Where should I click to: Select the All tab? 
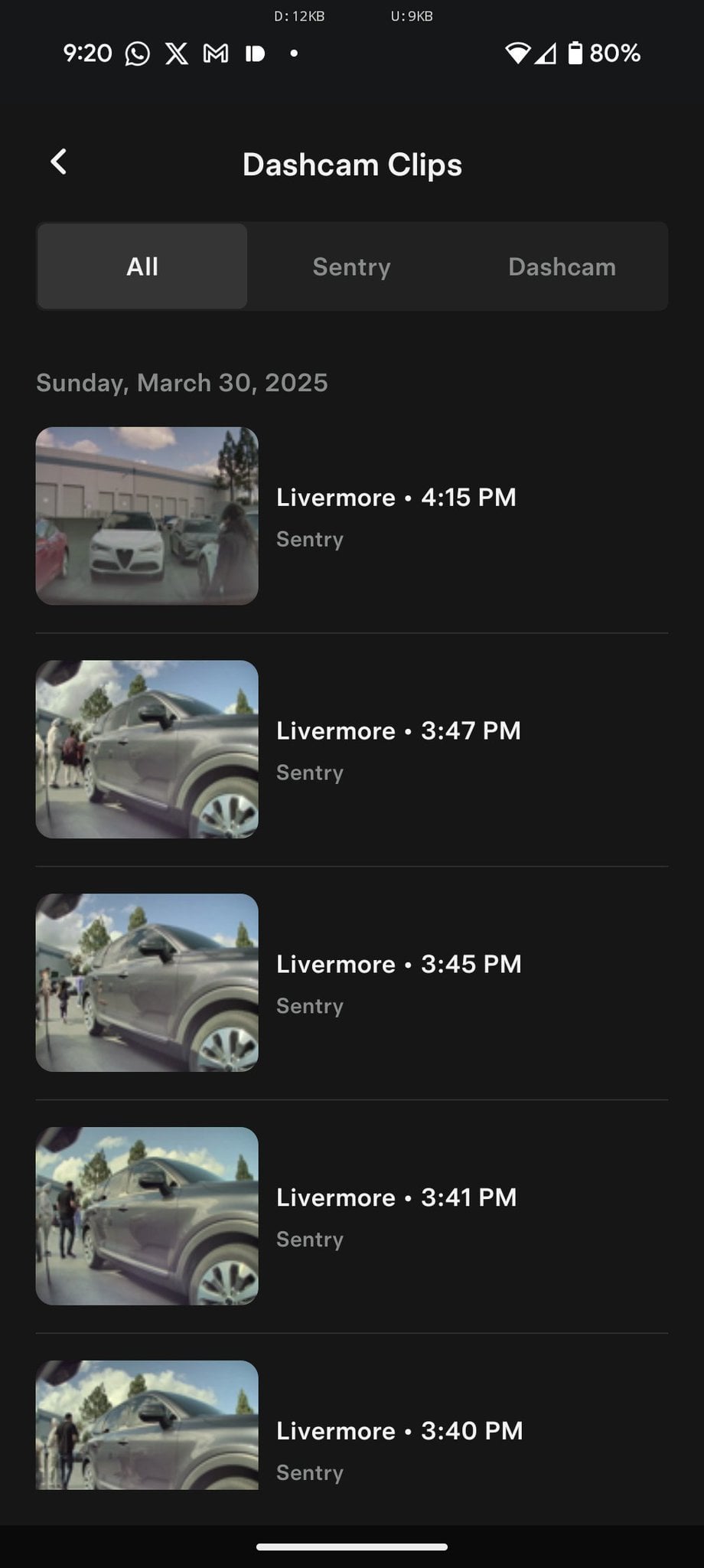[142, 266]
